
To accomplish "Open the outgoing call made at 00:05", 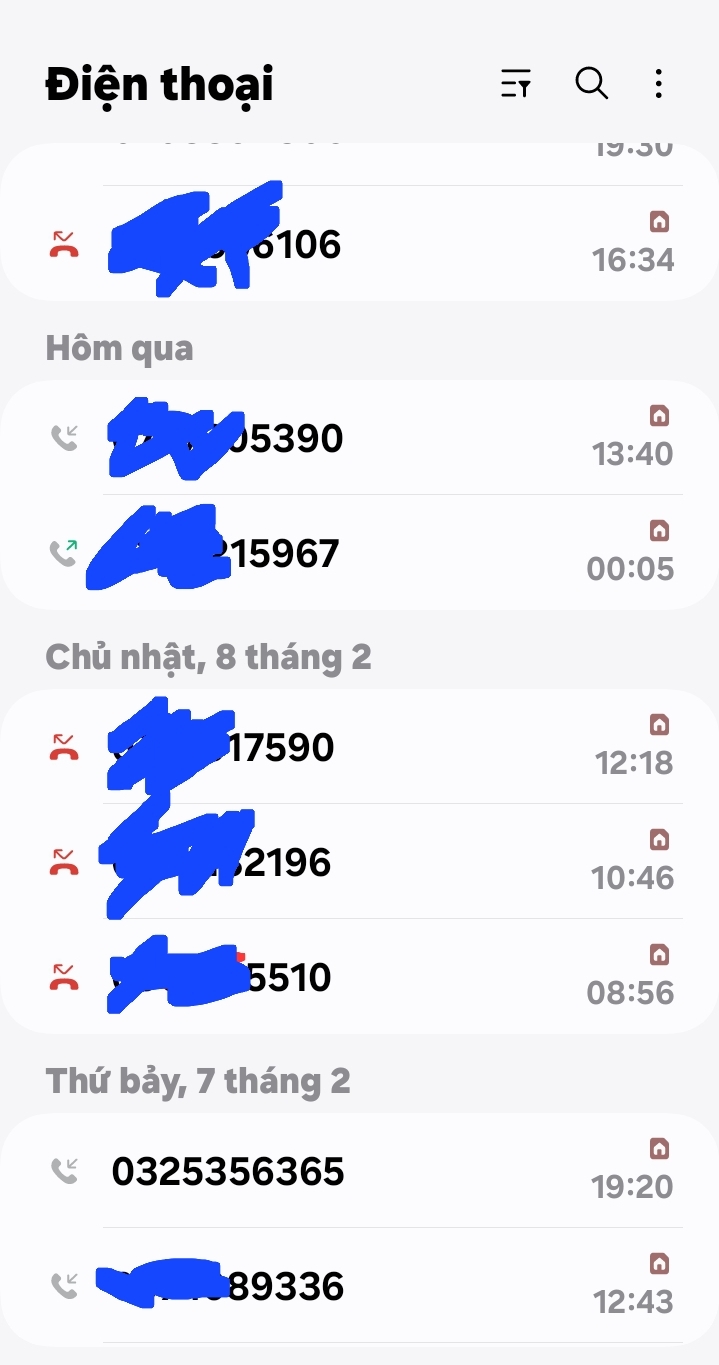I will click(x=360, y=553).
